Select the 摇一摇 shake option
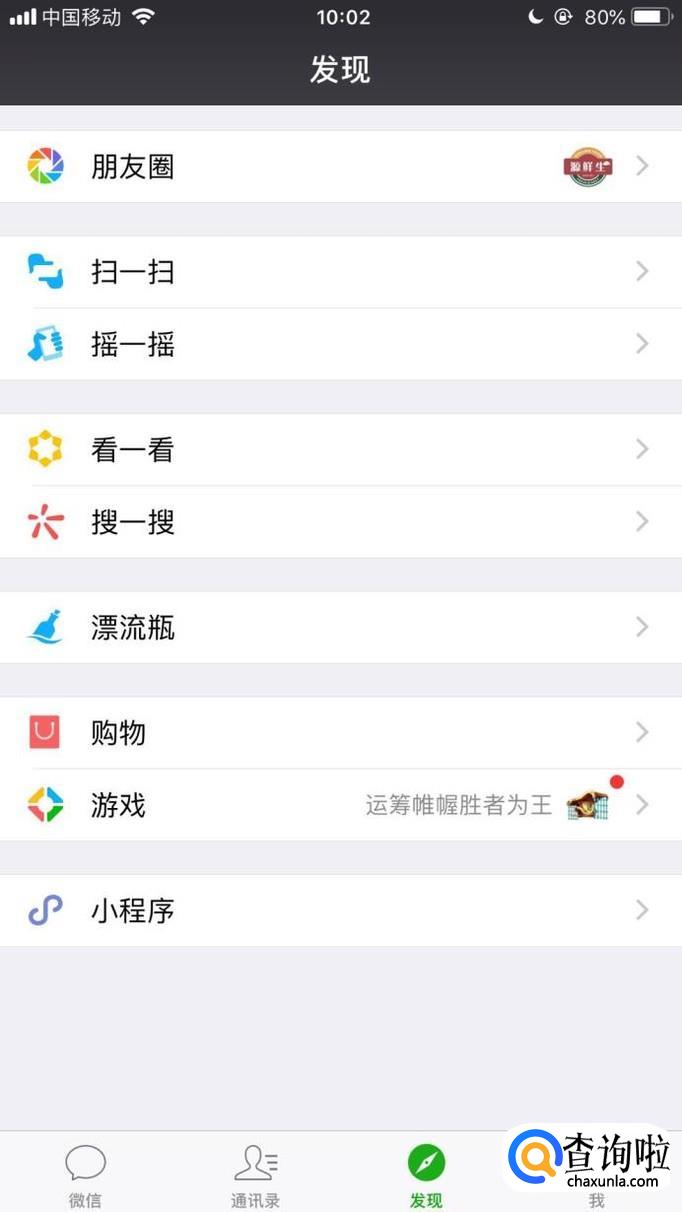Image resolution: width=682 pixels, height=1212 pixels. pos(133,344)
